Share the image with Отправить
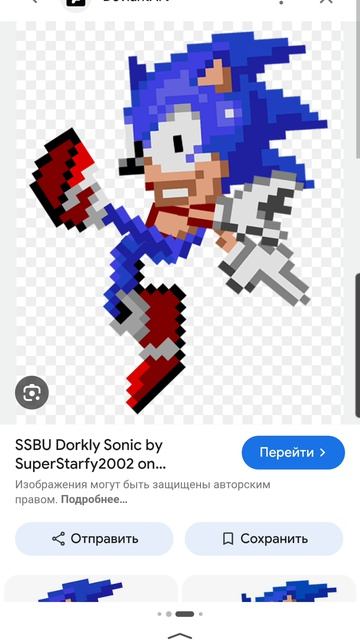This screenshot has height=640, width=360. tap(94, 539)
